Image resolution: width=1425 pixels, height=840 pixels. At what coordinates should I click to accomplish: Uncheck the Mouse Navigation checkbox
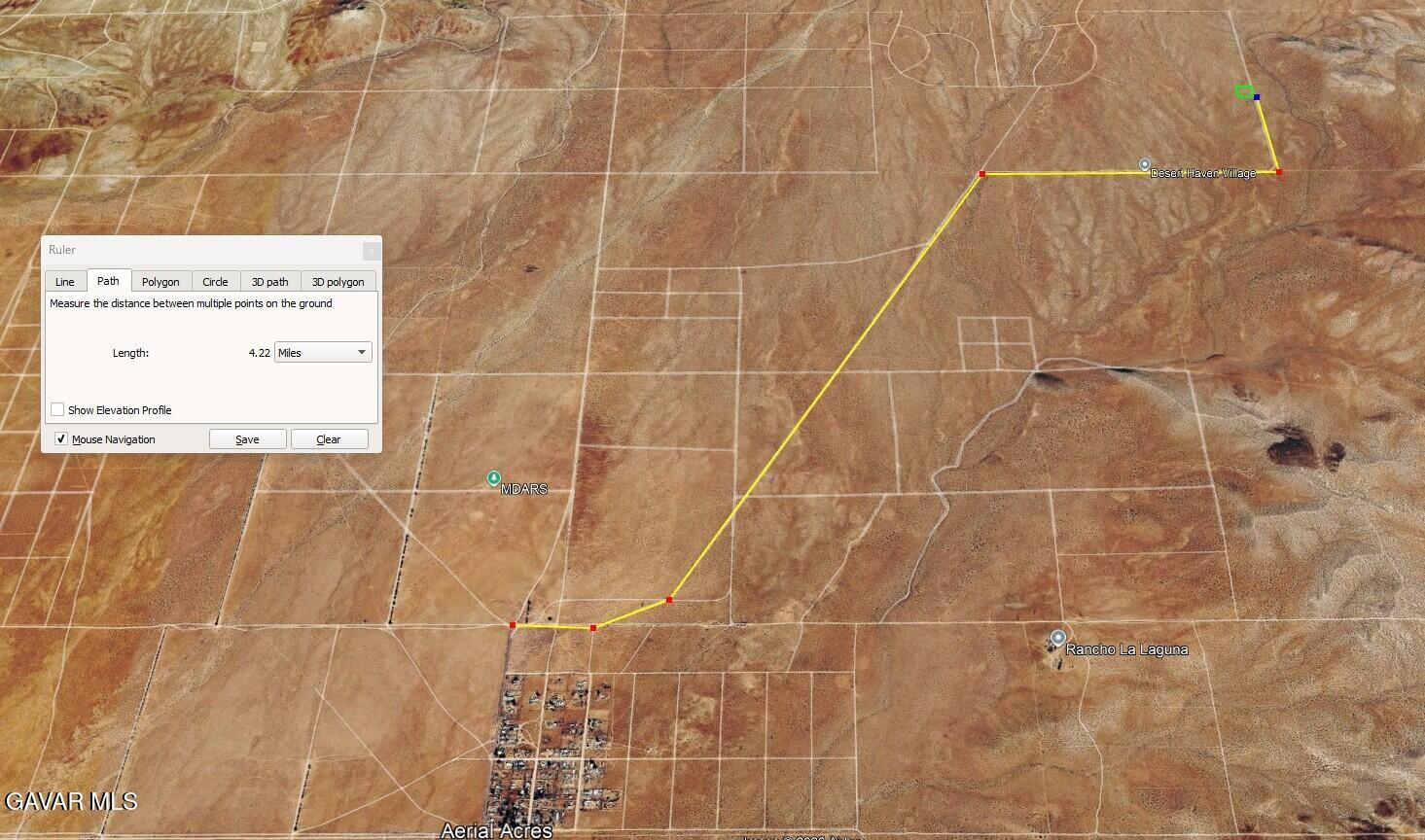pos(61,439)
